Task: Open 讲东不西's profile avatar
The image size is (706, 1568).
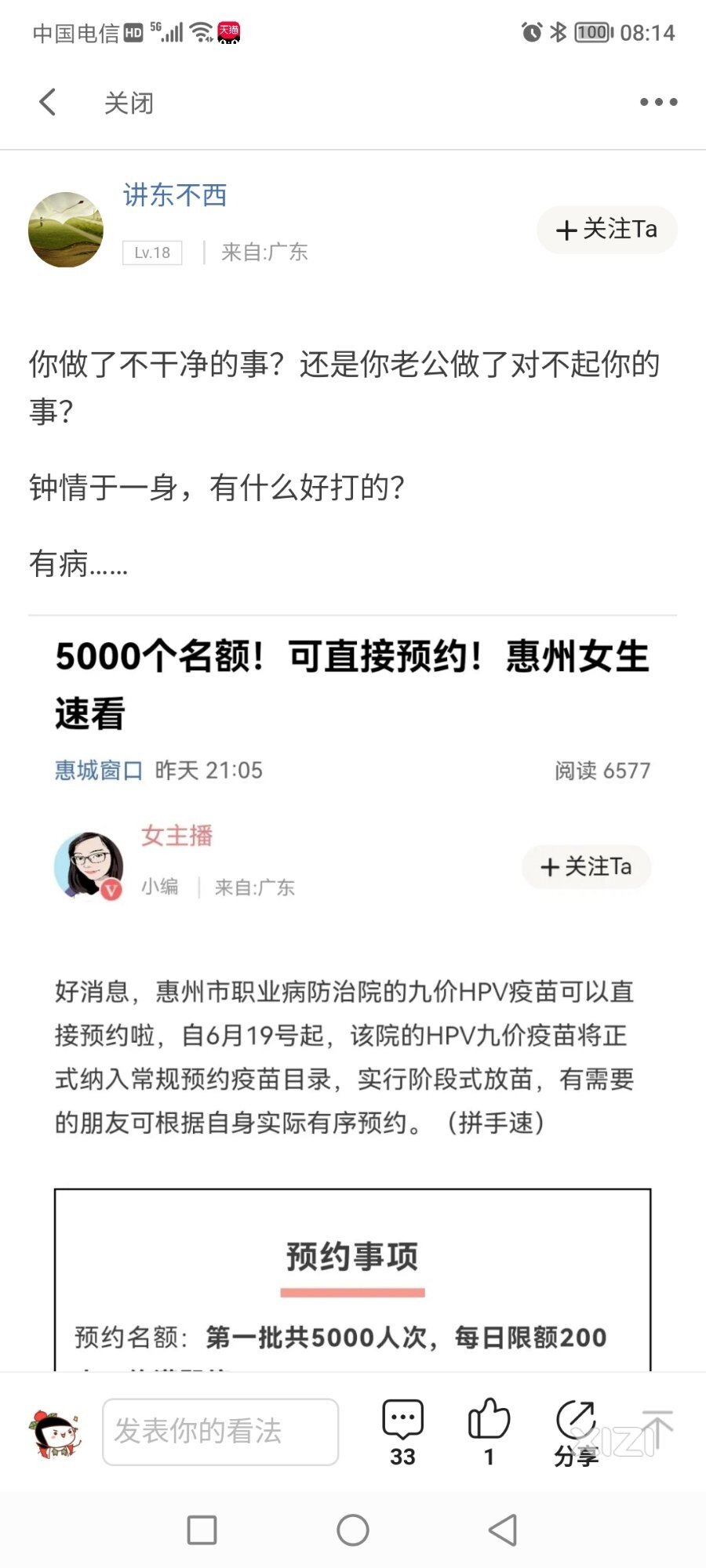Action: pos(66,230)
